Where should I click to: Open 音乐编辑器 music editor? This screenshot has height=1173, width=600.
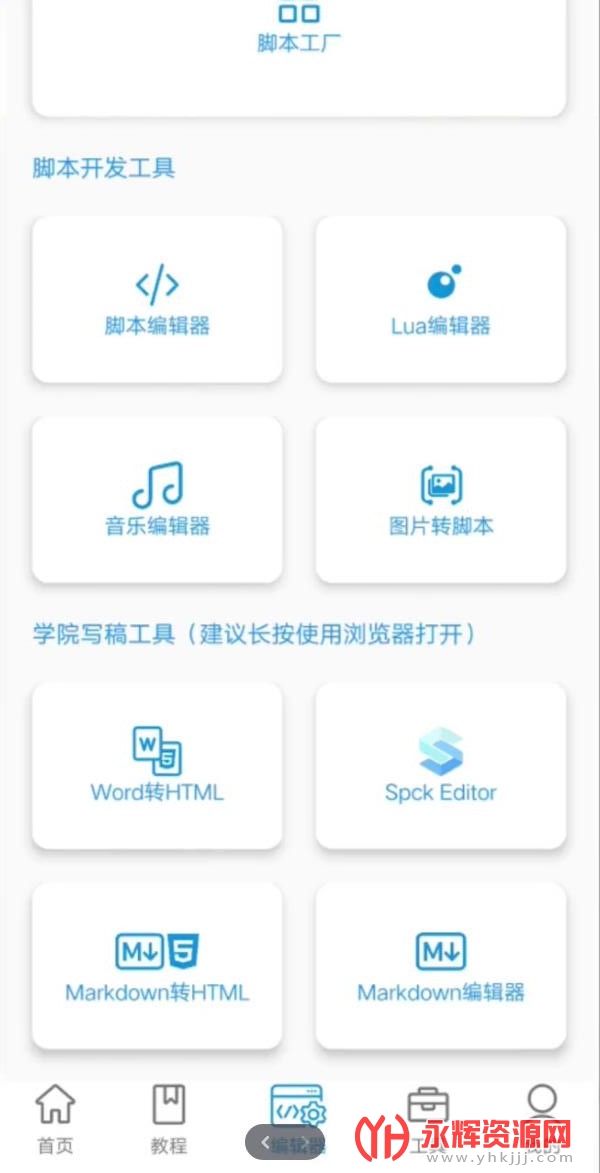pos(157,499)
